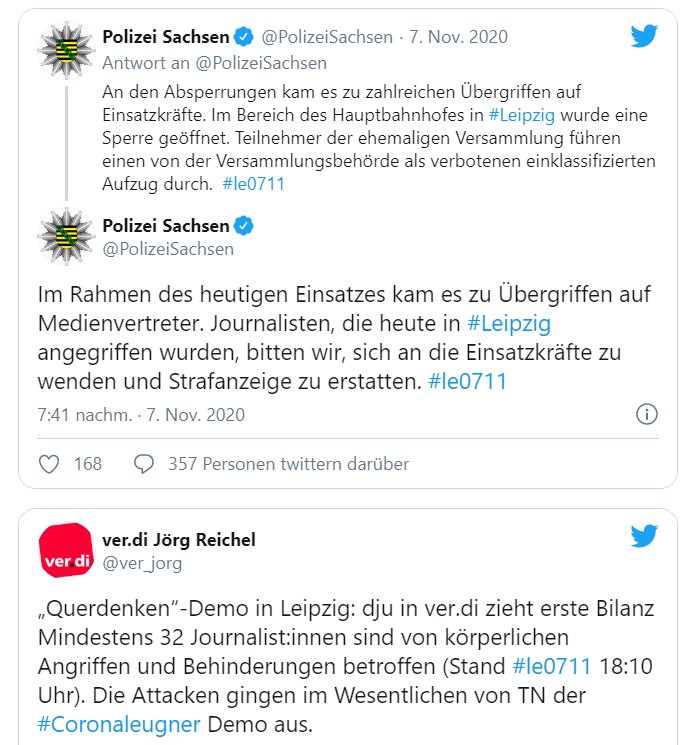Open the #Leipzig hashtag in the main tweet

pos(509,323)
